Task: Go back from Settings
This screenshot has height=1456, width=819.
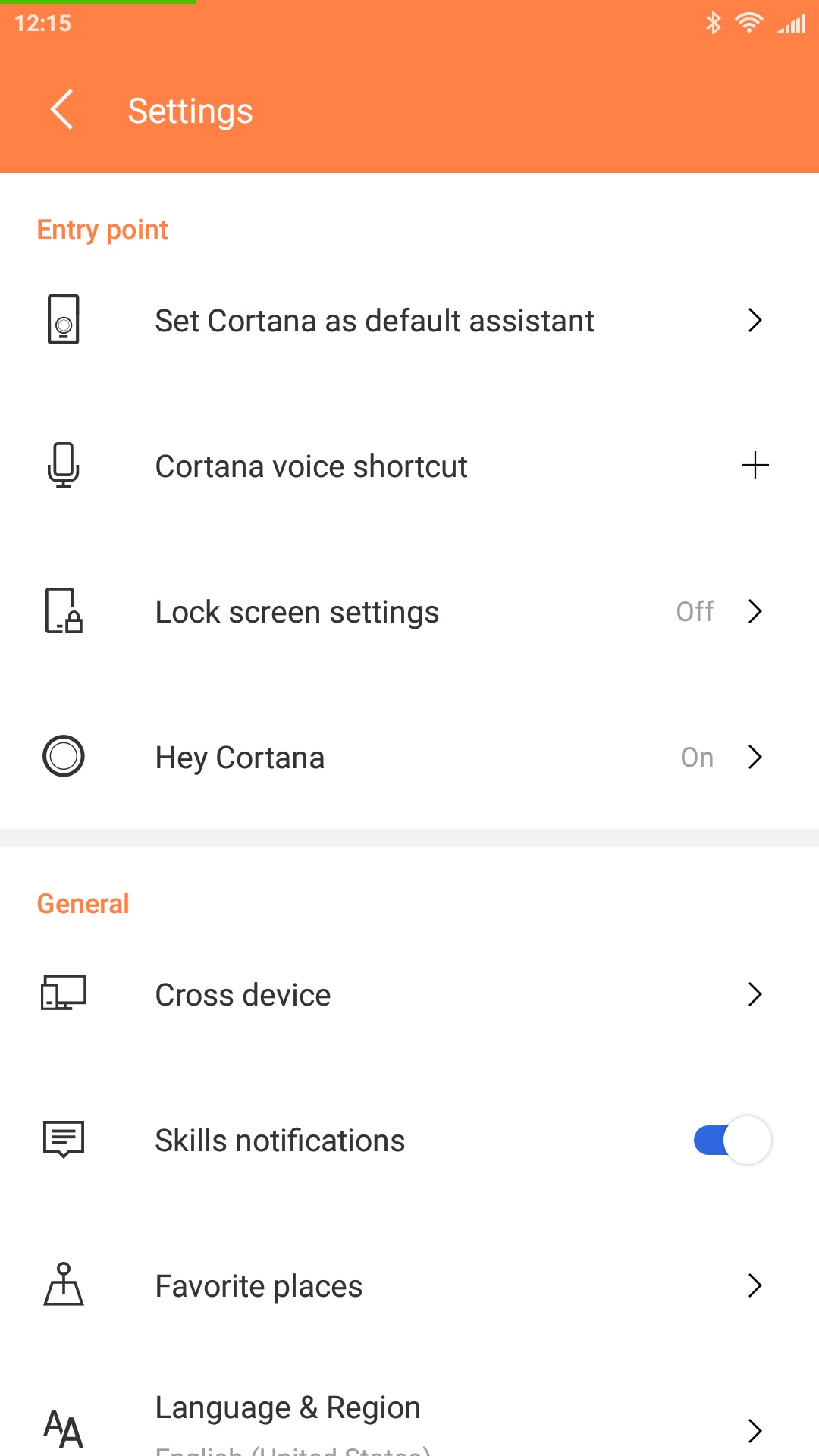Action: point(62,111)
